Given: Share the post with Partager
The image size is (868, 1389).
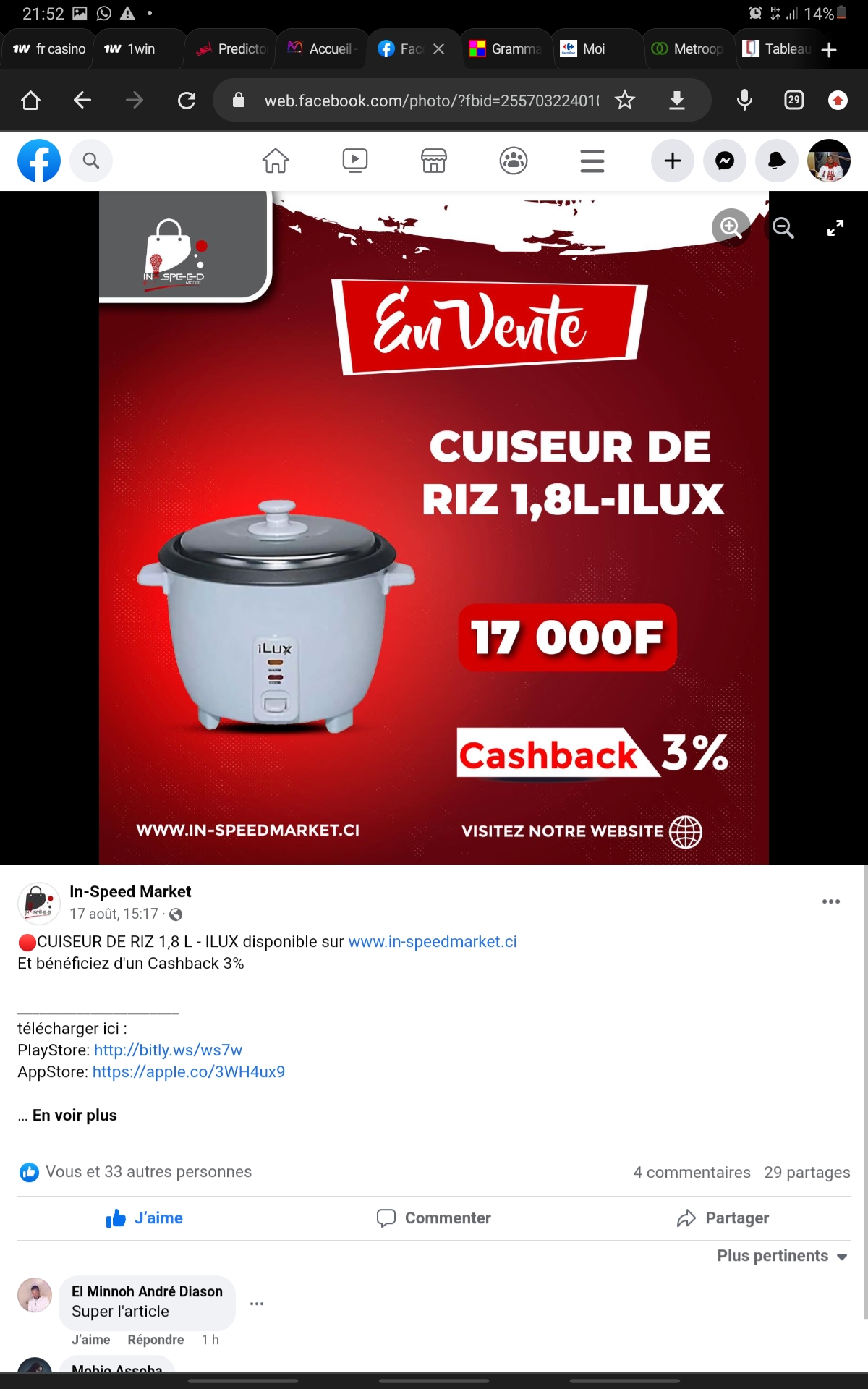Looking at the screenshot, I should point(723,1218).
